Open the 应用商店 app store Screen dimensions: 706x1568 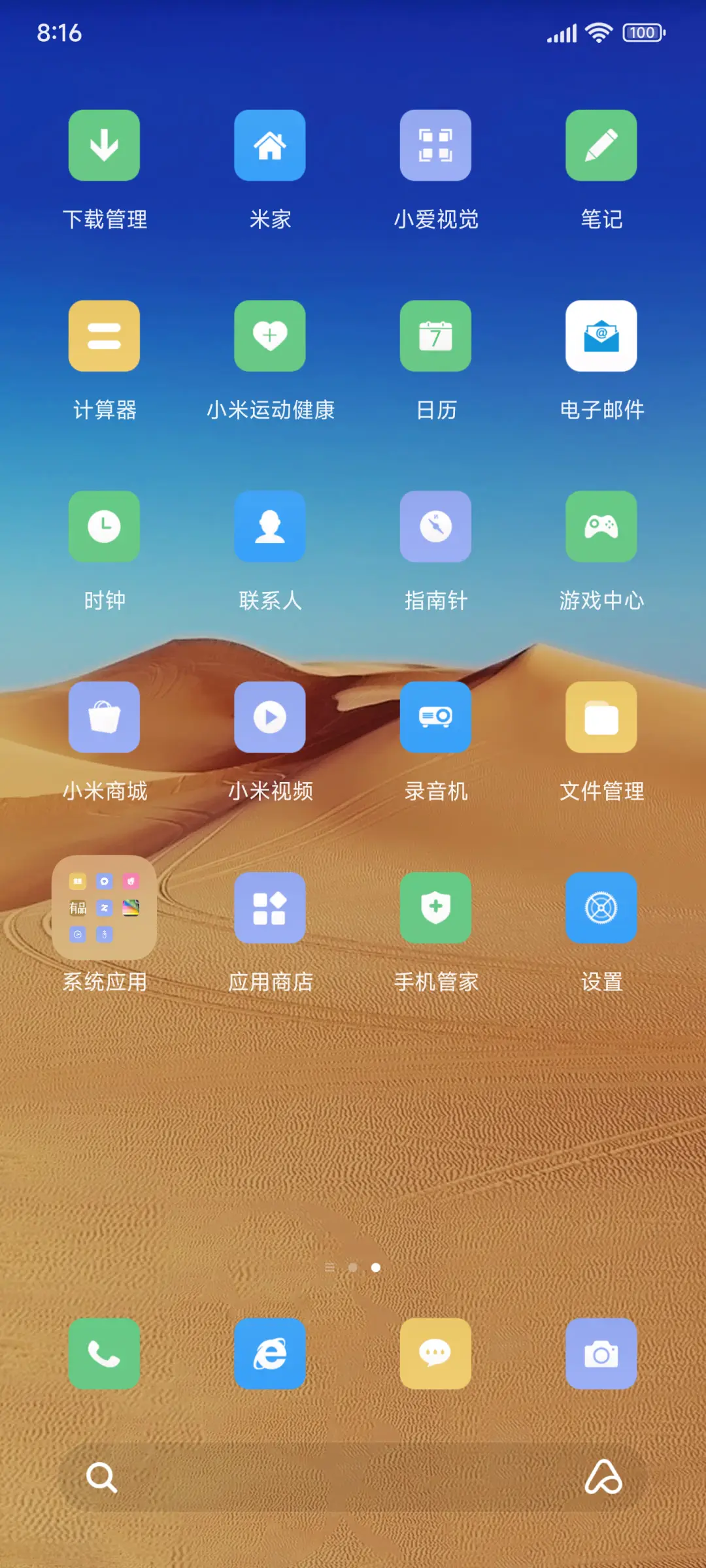point(270,907)
